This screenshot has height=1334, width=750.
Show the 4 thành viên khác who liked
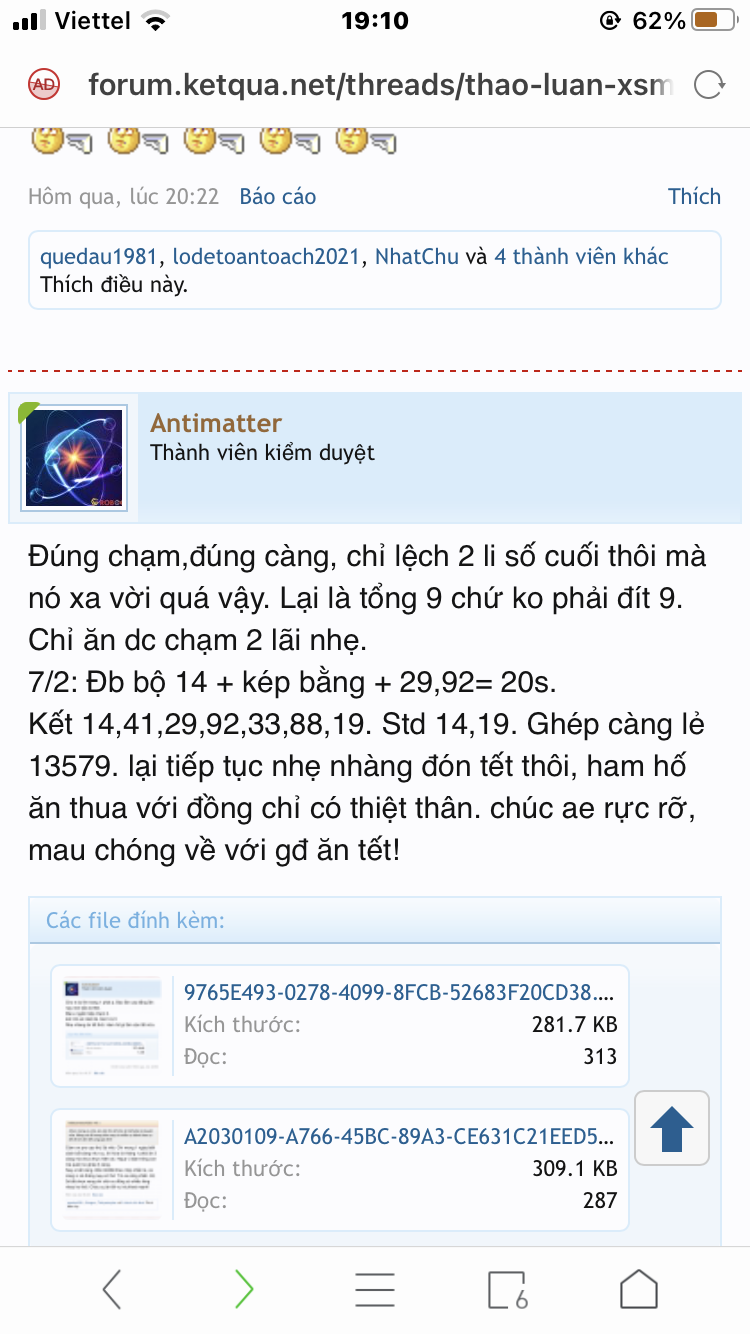pos(581,257)
